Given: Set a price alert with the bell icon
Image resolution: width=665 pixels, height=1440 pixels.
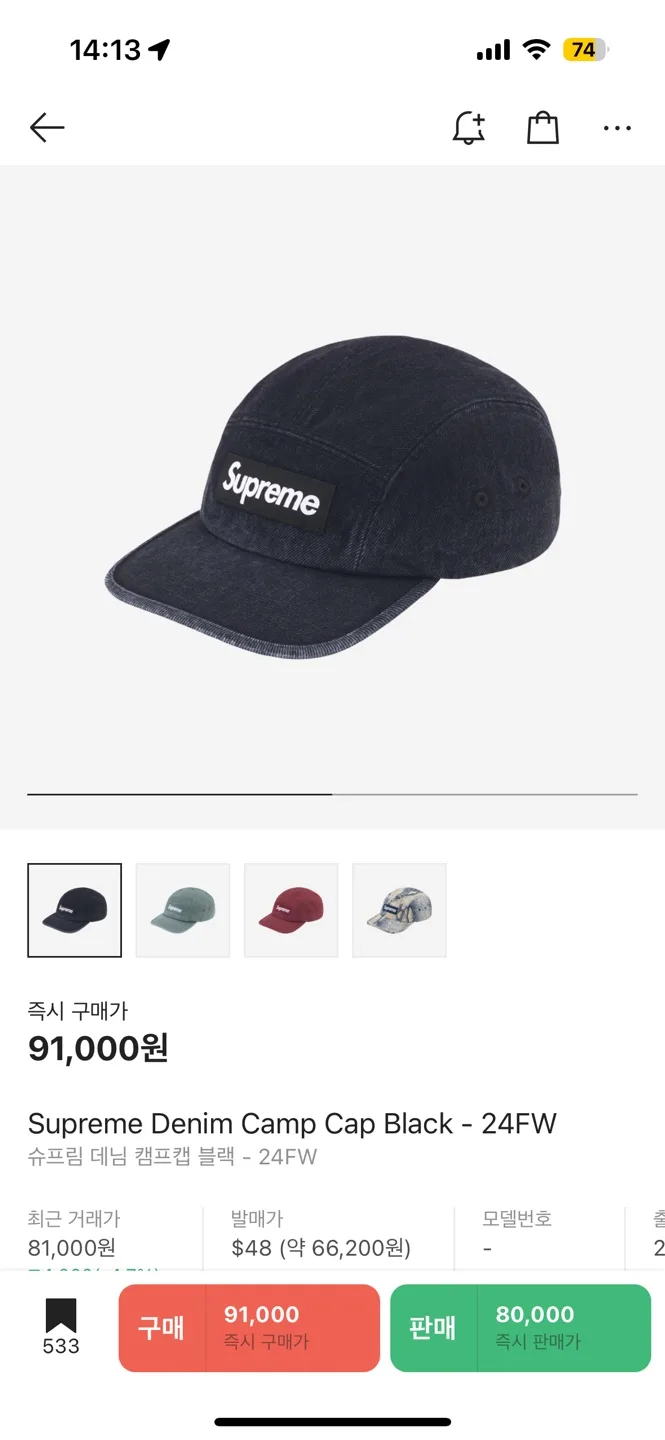Looking at the screenshot, I should (x=468, y=128).
